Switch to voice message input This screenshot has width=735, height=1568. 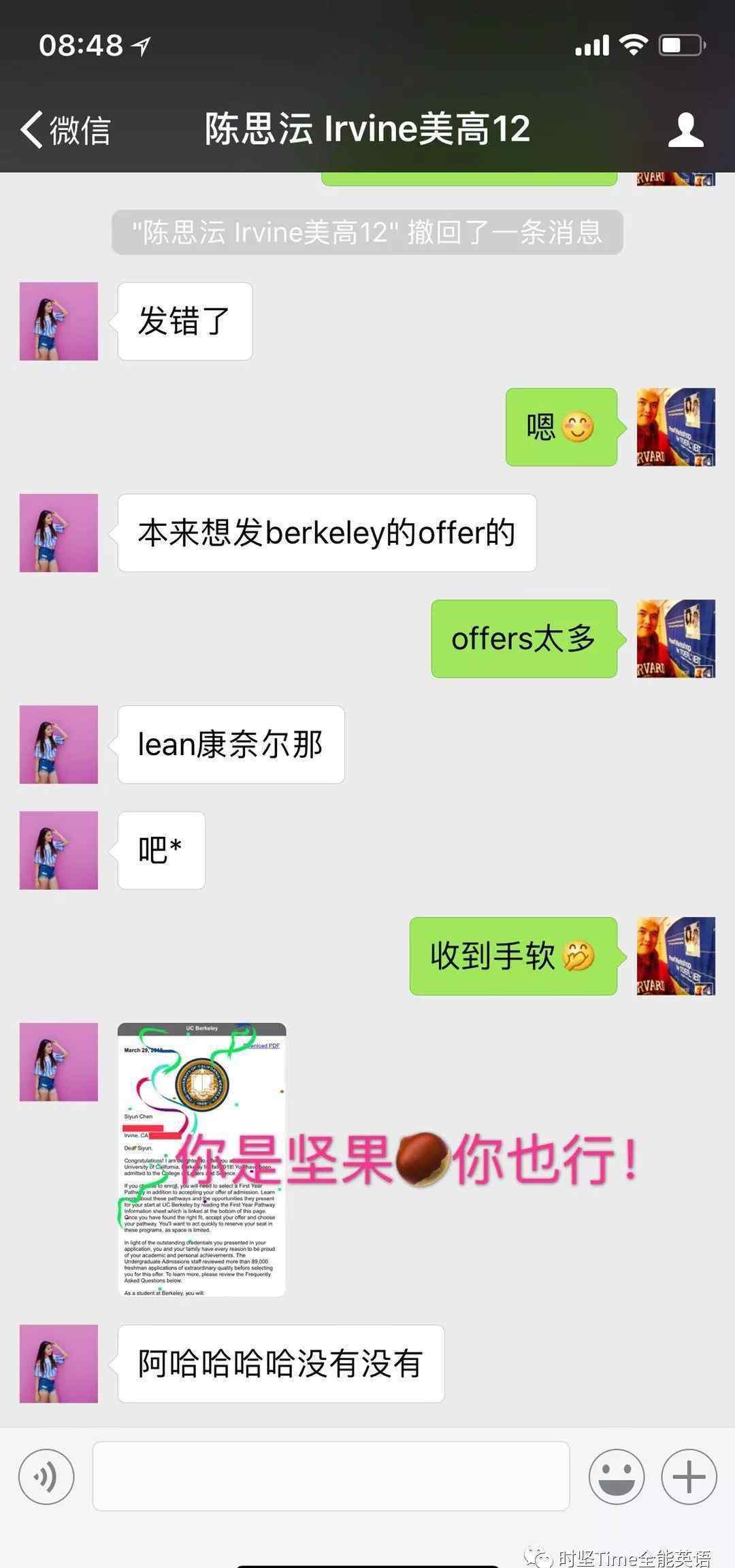tap(46, 1477)
